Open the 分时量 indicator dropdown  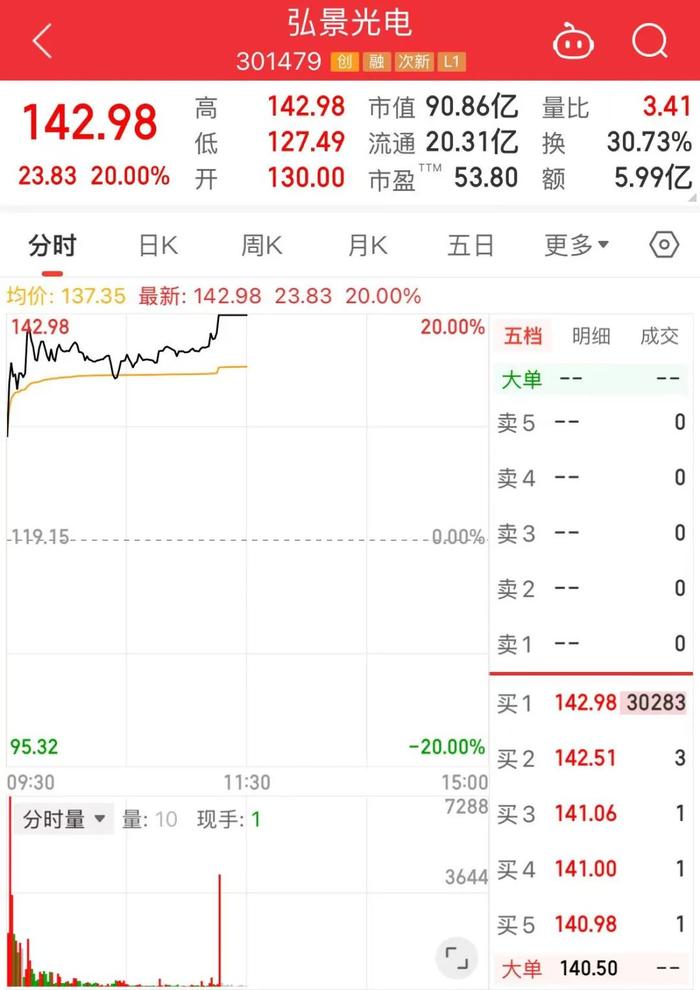(x=64, y=820)
